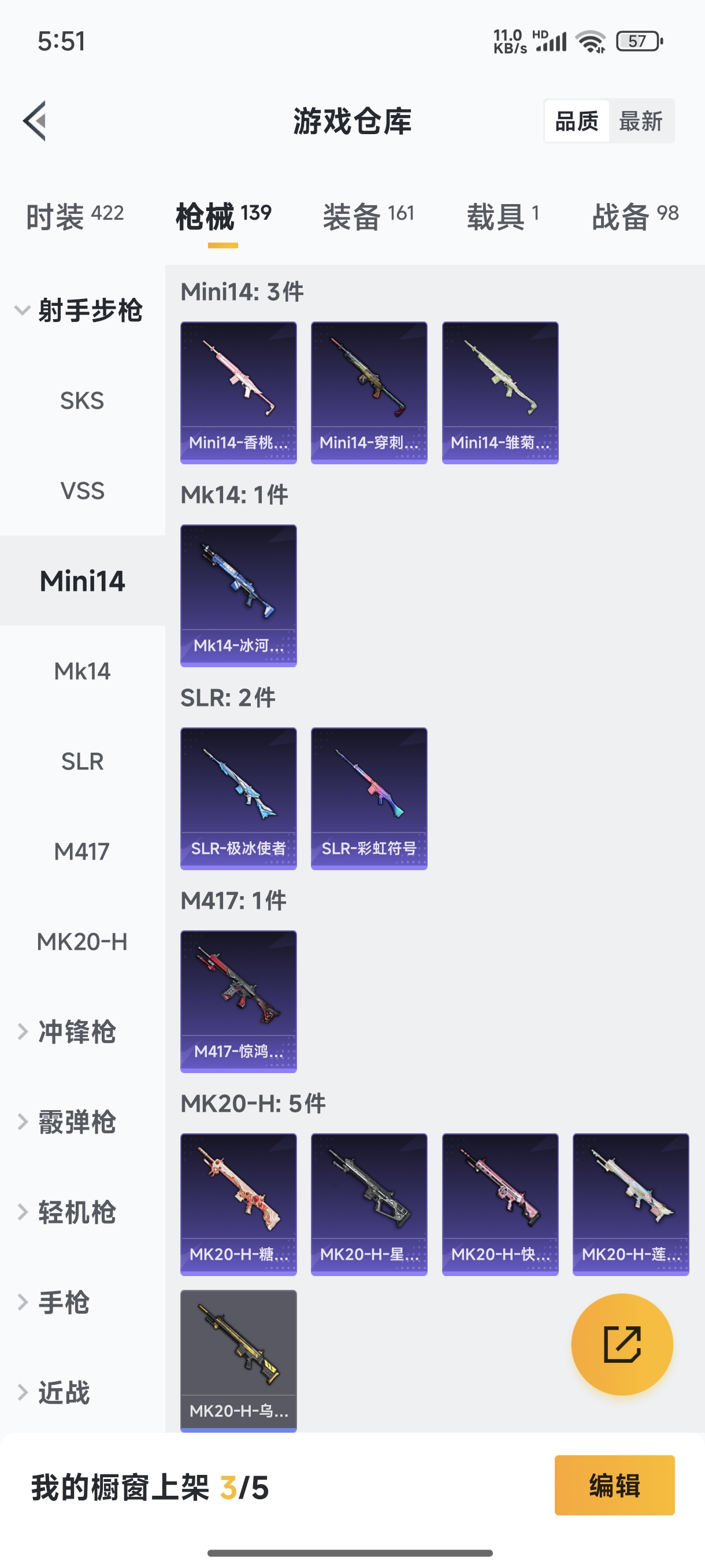Expand the 冲锋枪 category

76,1031
